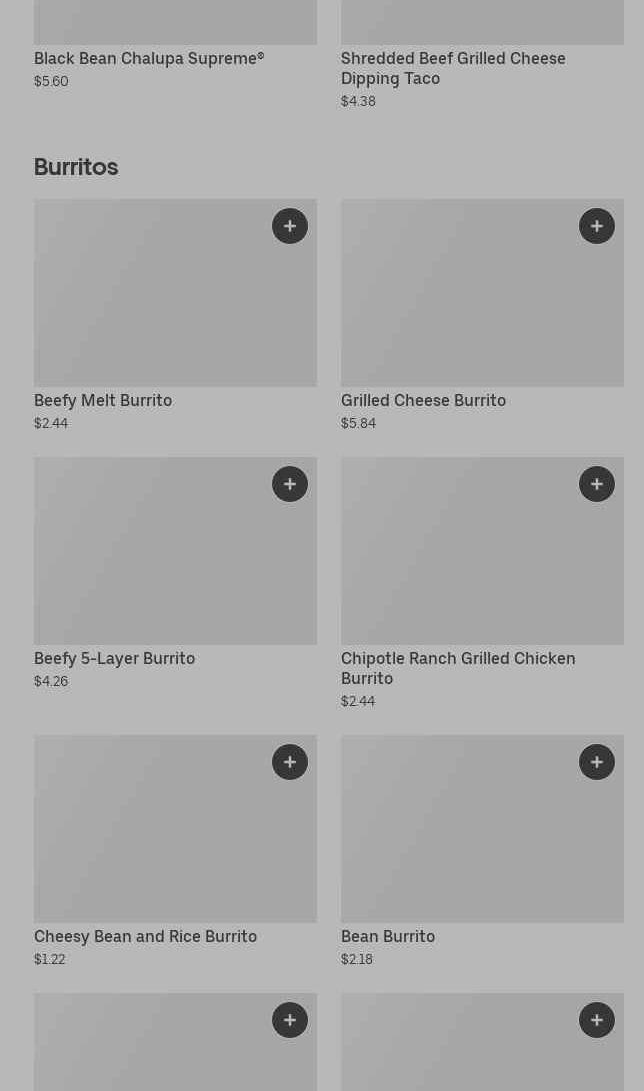644x1091 pixels.
Task: Open Shredded Beef Grilled Cheese Dipping Taco
Action: [x=453, y=67]
